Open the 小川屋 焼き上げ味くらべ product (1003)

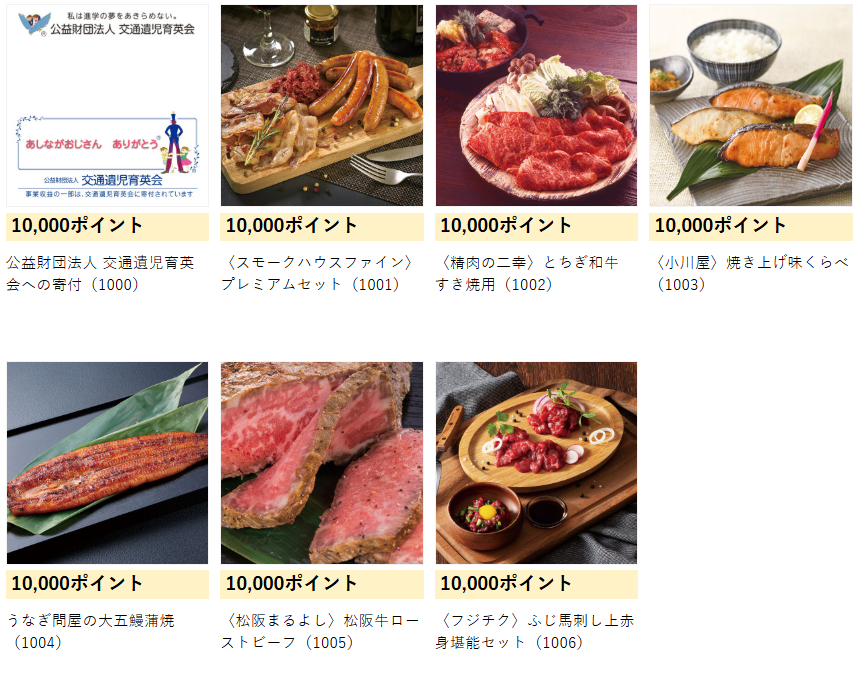point(750,106)
